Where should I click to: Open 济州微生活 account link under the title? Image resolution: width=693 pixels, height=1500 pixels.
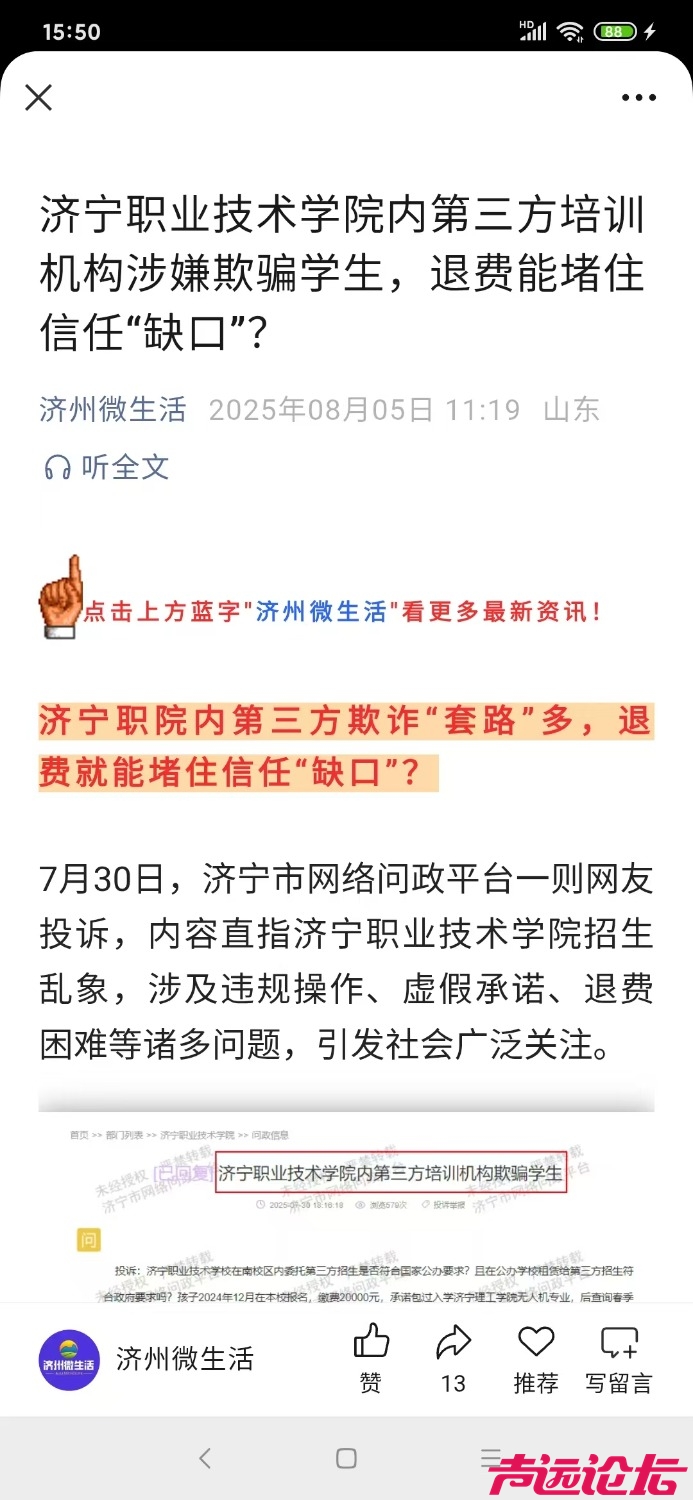point(113,409)
